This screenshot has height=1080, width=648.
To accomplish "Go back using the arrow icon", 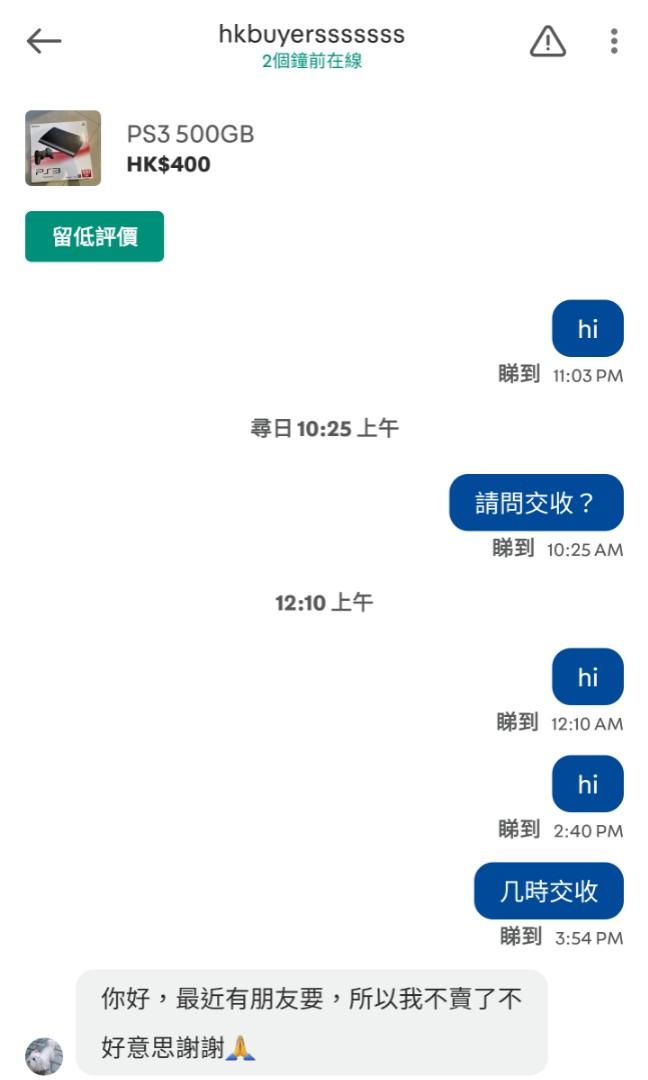I will 44,41.
